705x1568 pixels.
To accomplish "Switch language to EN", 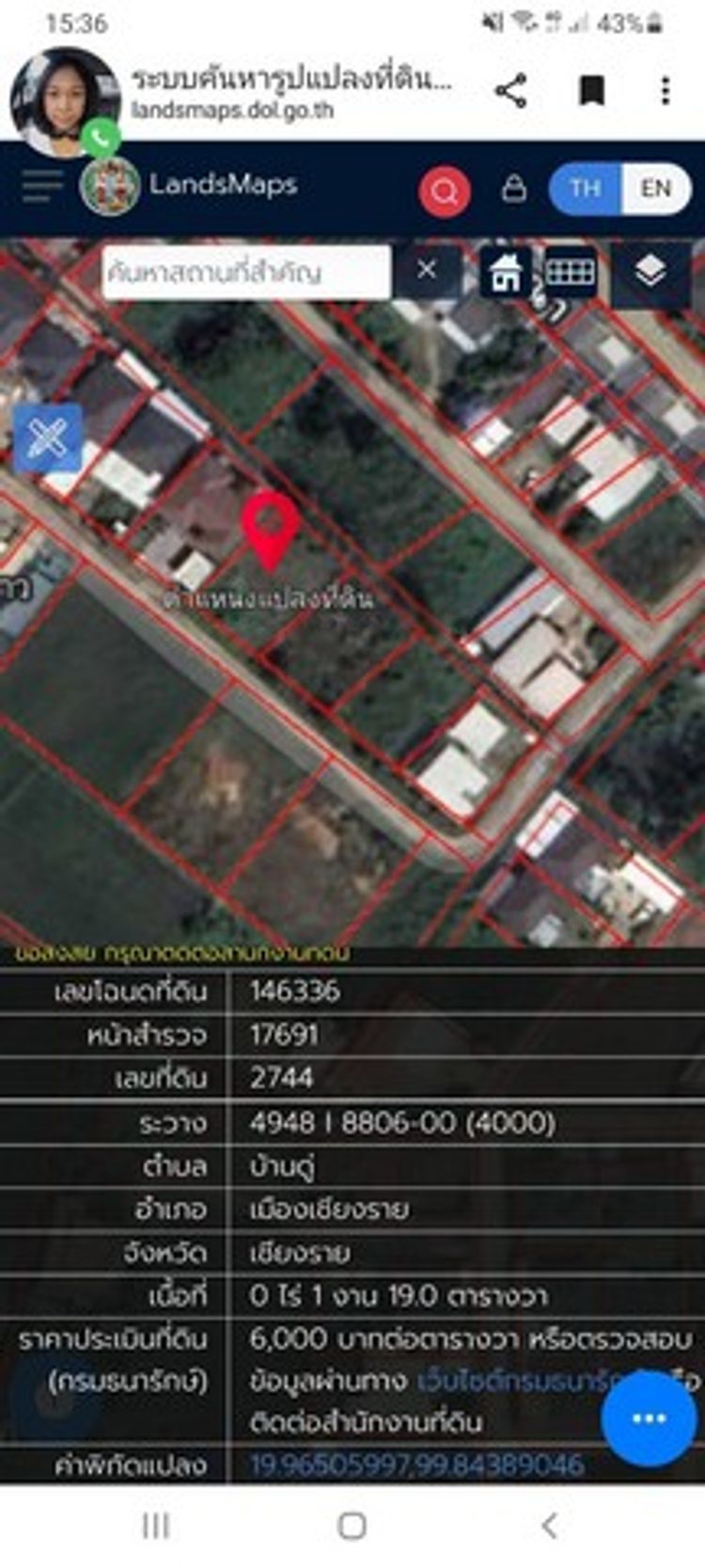I will click(x=656, y=189).
